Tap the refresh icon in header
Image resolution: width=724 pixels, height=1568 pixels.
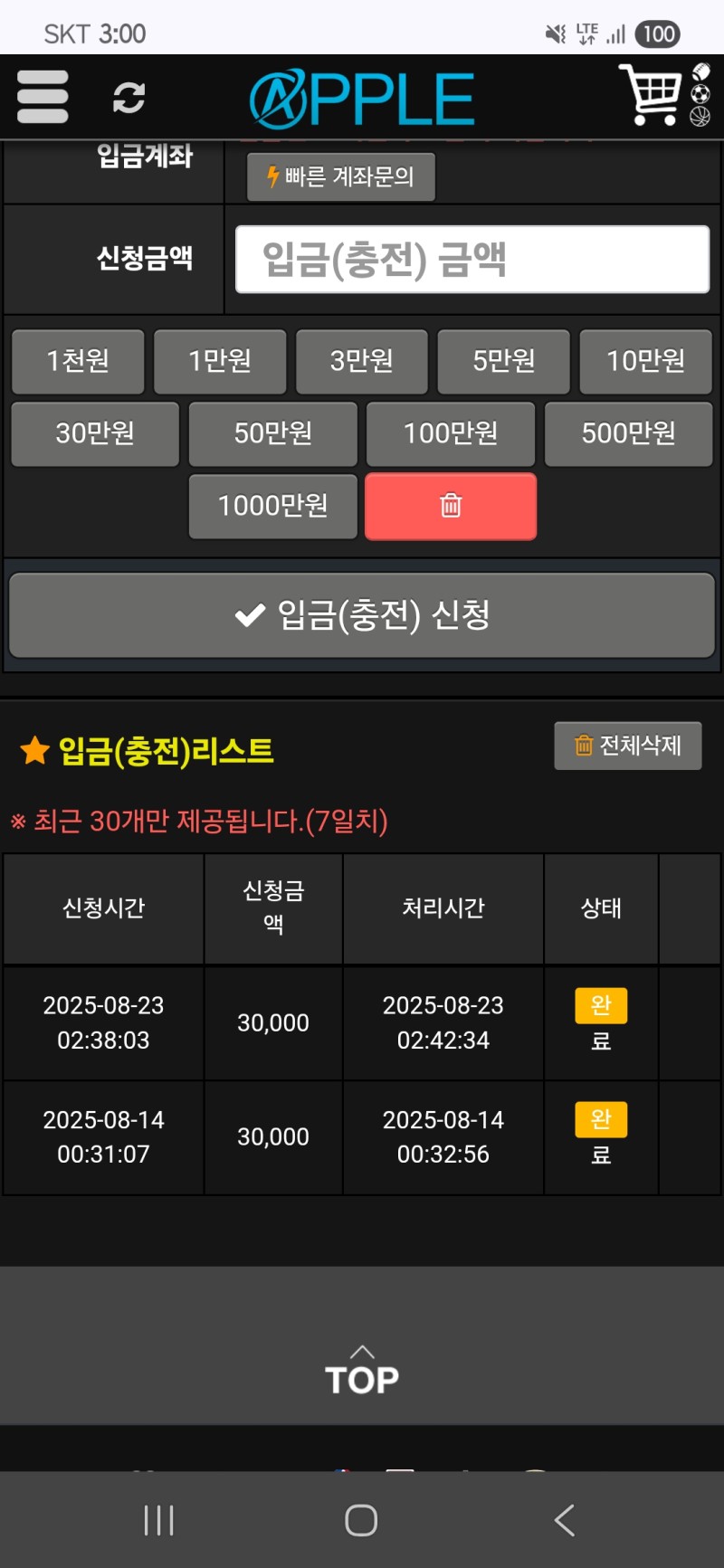[129, 98]
